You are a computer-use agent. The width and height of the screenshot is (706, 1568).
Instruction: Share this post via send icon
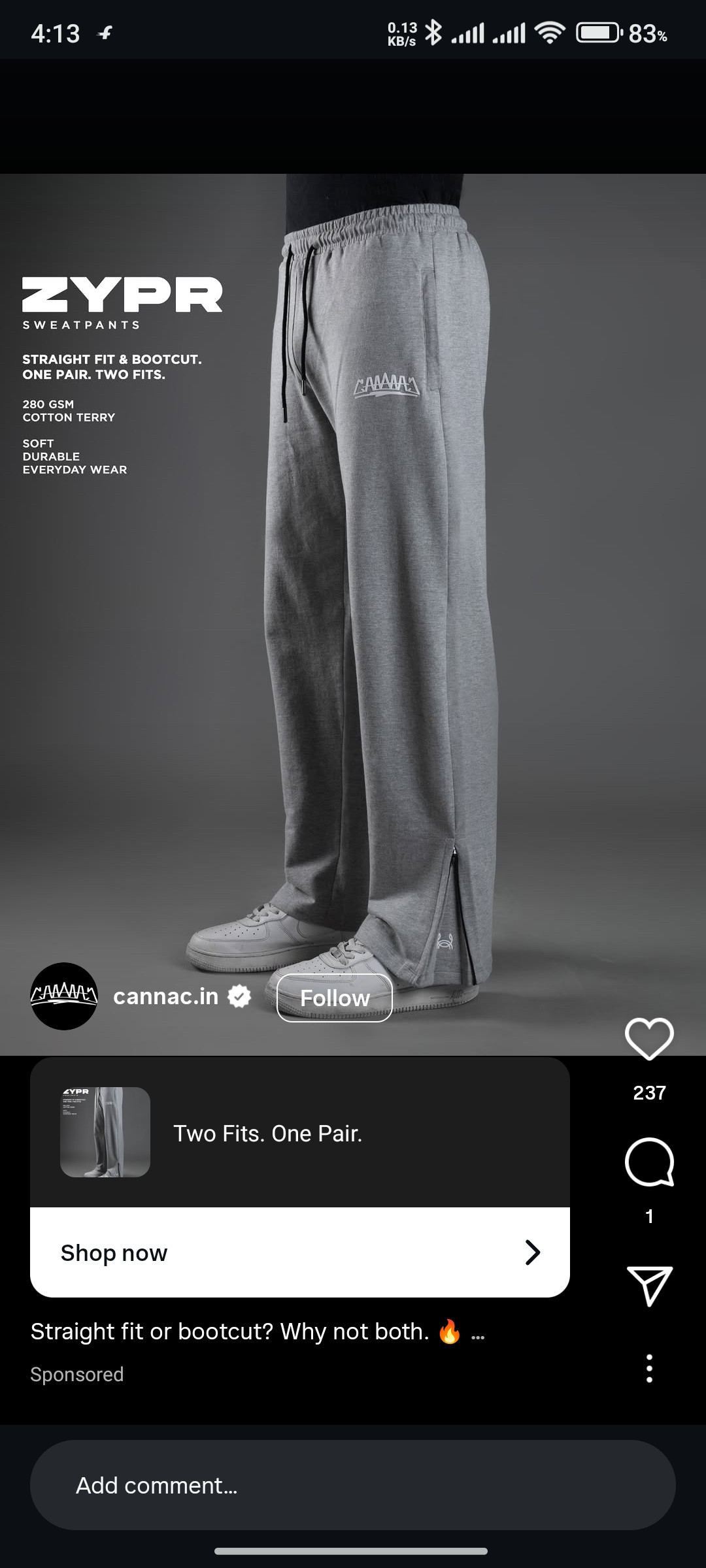click(649, 1285)
